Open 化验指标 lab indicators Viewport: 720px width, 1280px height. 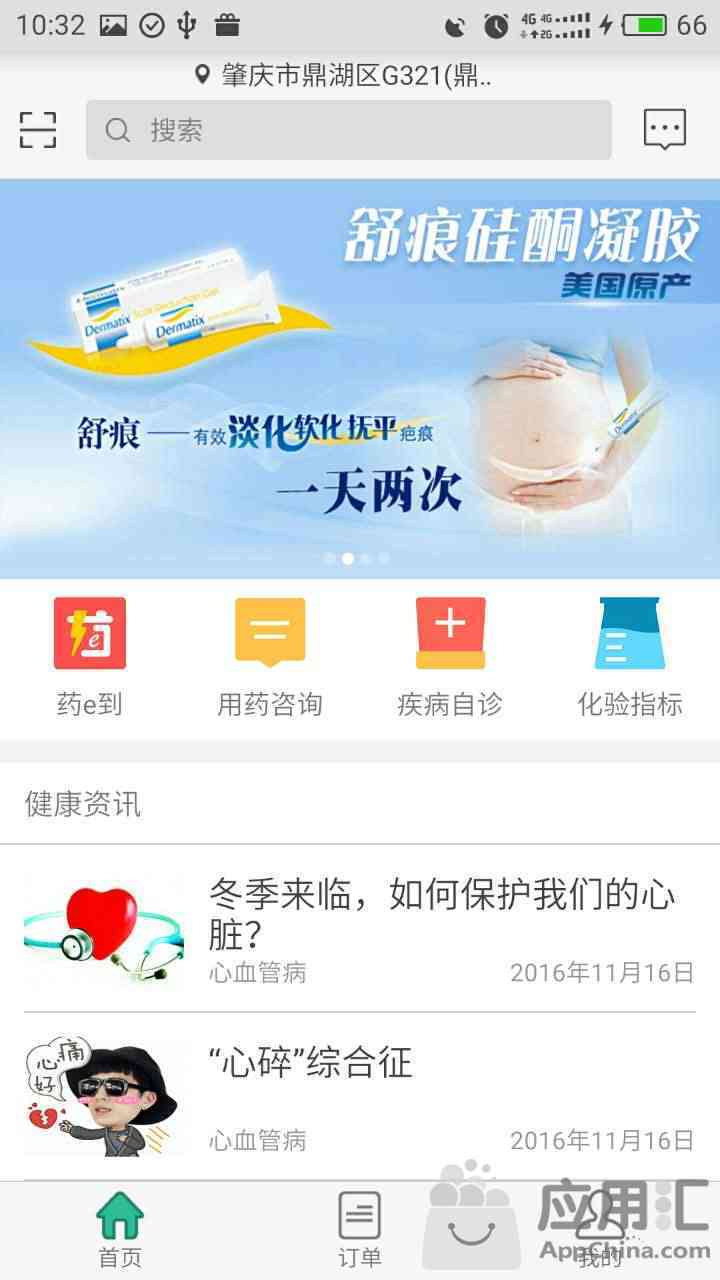coord(630,656)
